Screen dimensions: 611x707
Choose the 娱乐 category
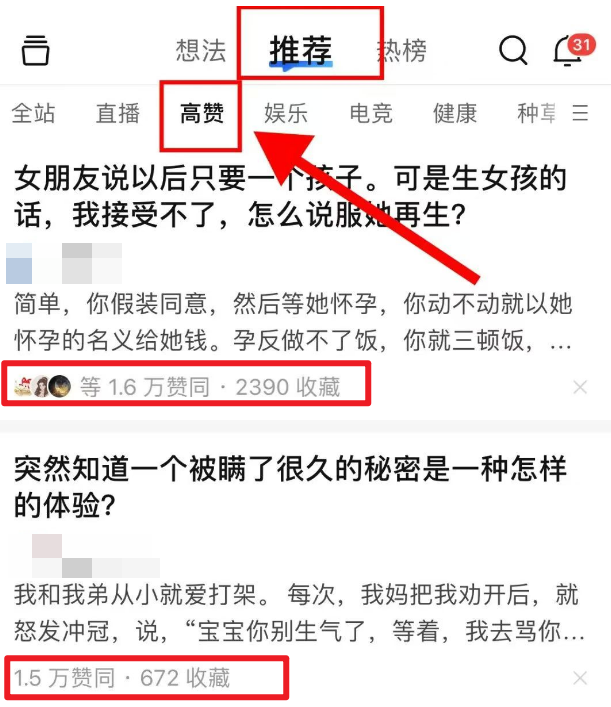(x=286, y=113)
